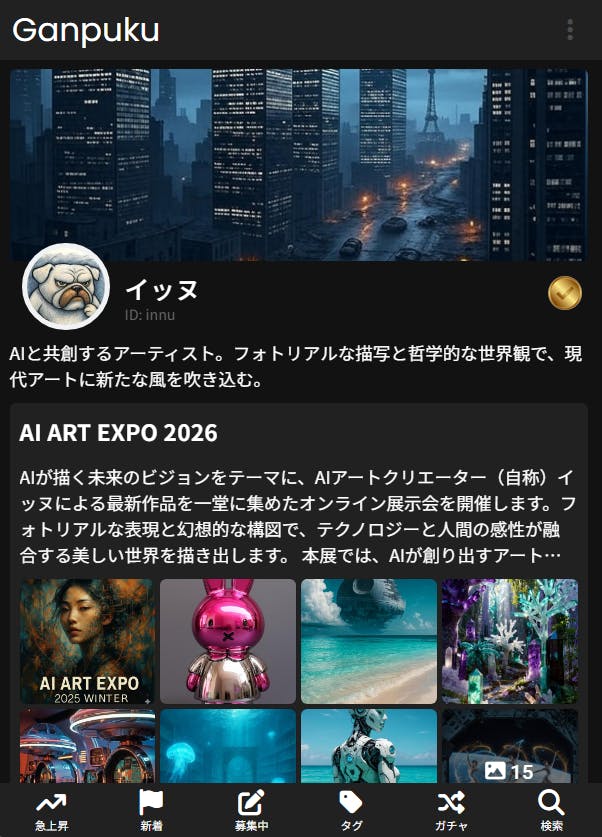
Task: Switch to the 急上昇 trending tab
Action: coord(51,810)
